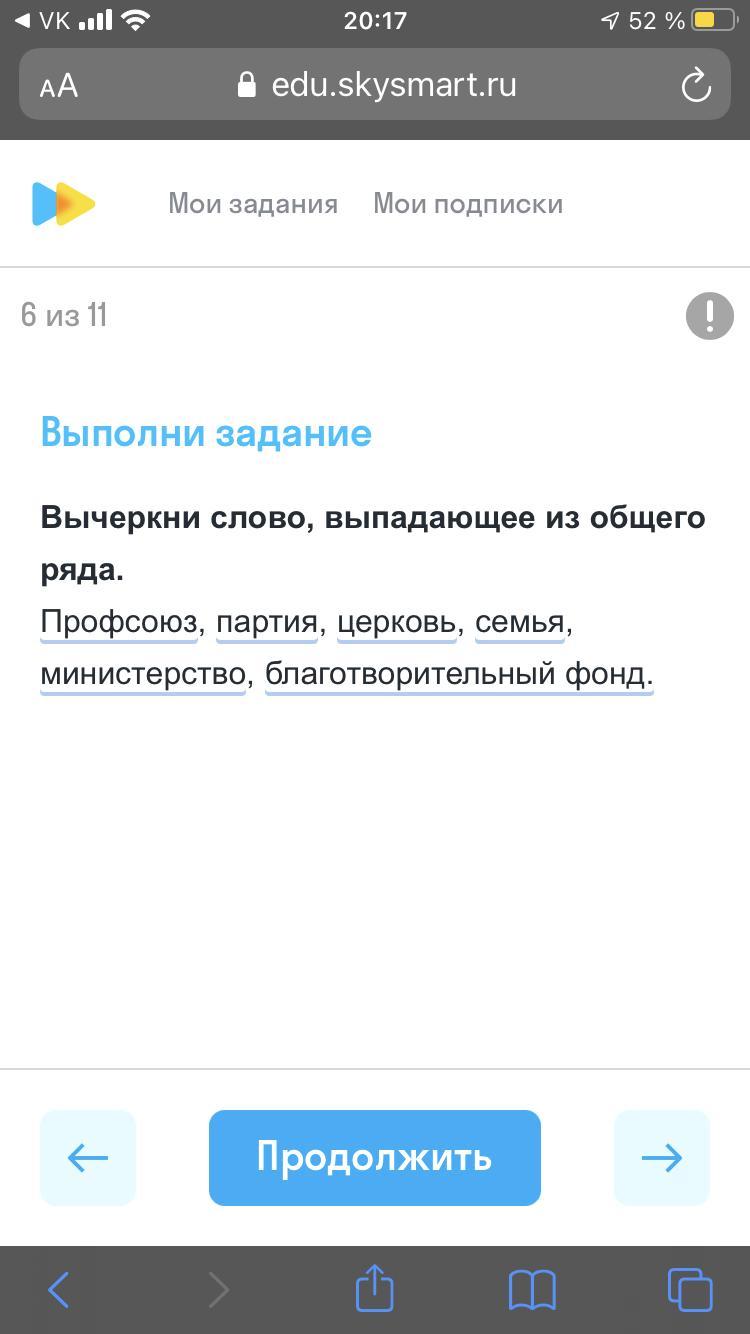
Task: Select the word церковь
Action: pyautogui.click(x=396, y=622)
